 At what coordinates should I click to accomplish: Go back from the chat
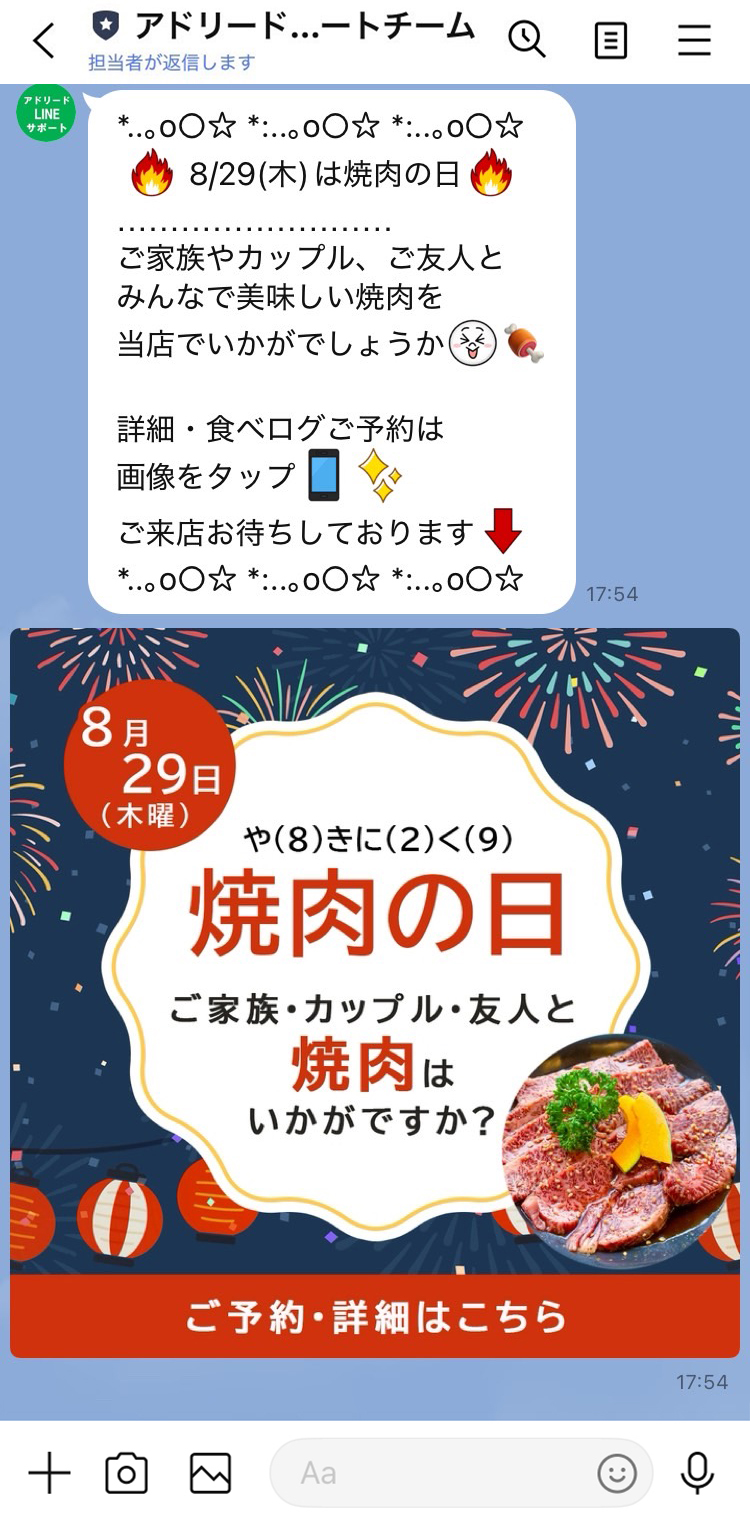(x=43, y=41)
